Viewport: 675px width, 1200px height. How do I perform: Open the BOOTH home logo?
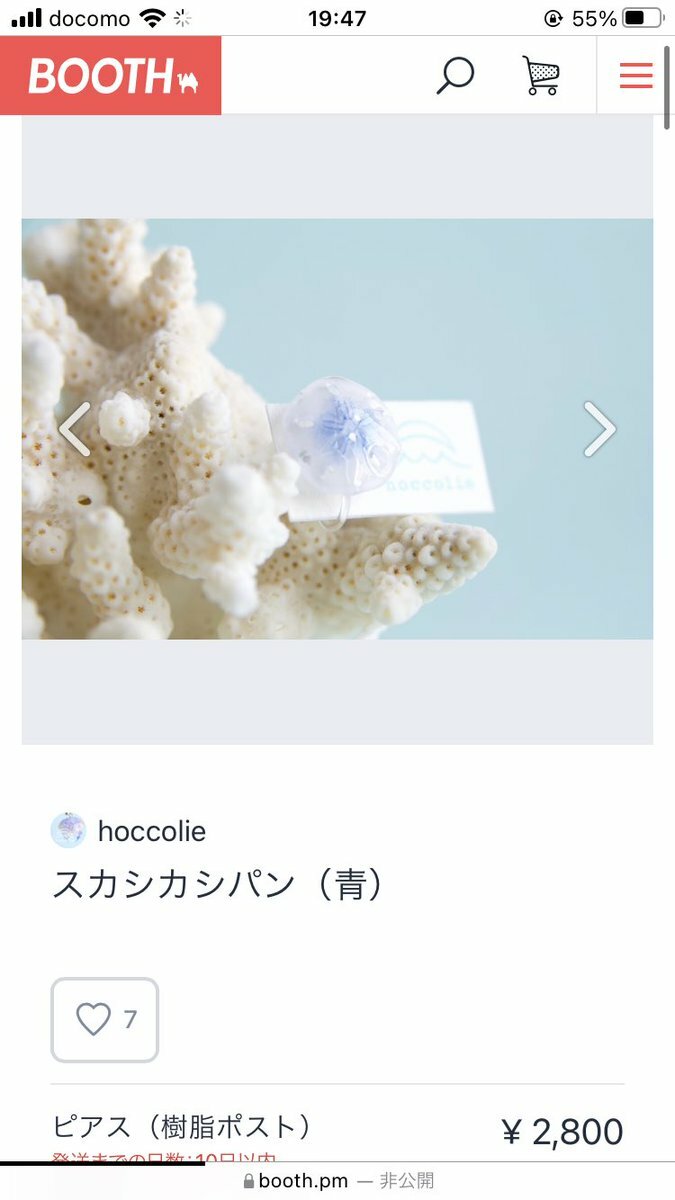tap(110, 76)
